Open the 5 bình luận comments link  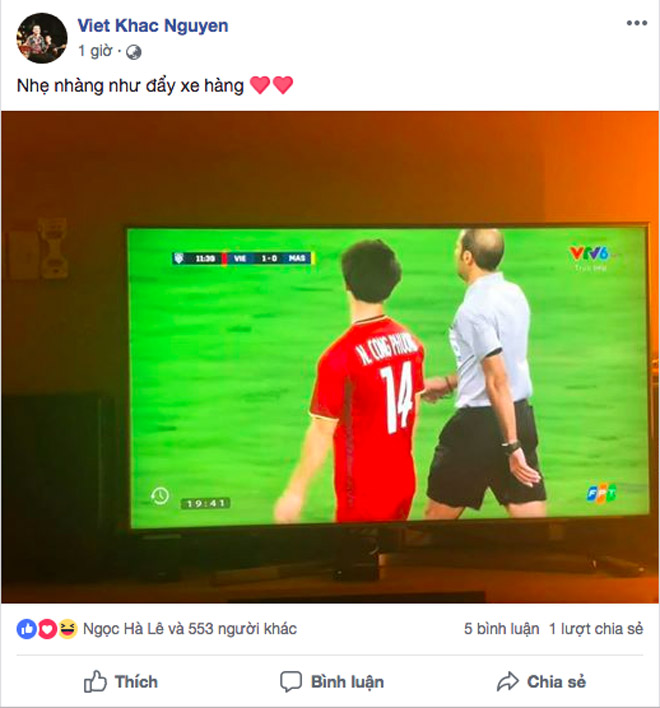[x=500, y=630]
